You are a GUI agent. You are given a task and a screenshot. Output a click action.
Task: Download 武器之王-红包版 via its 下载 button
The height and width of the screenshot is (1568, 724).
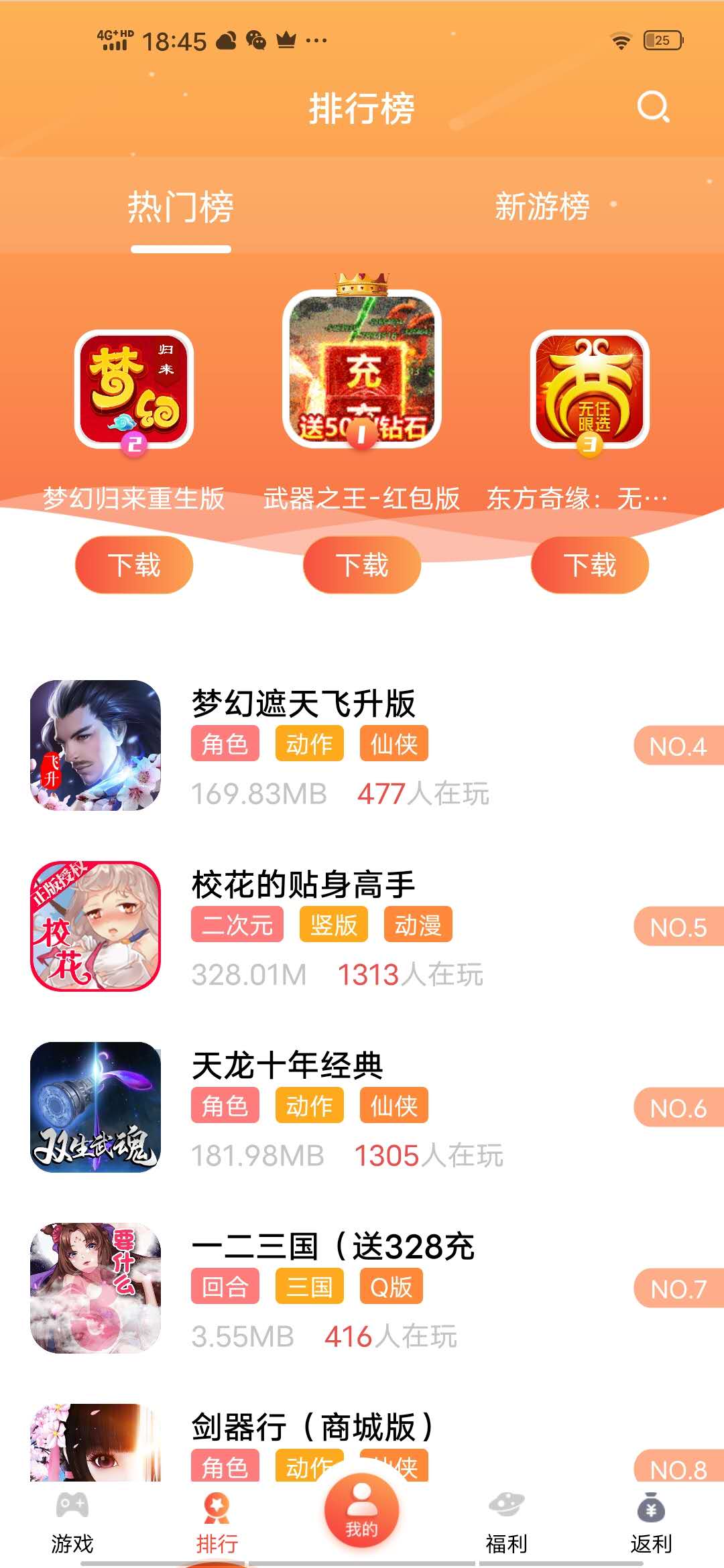(x=361, y=566)
